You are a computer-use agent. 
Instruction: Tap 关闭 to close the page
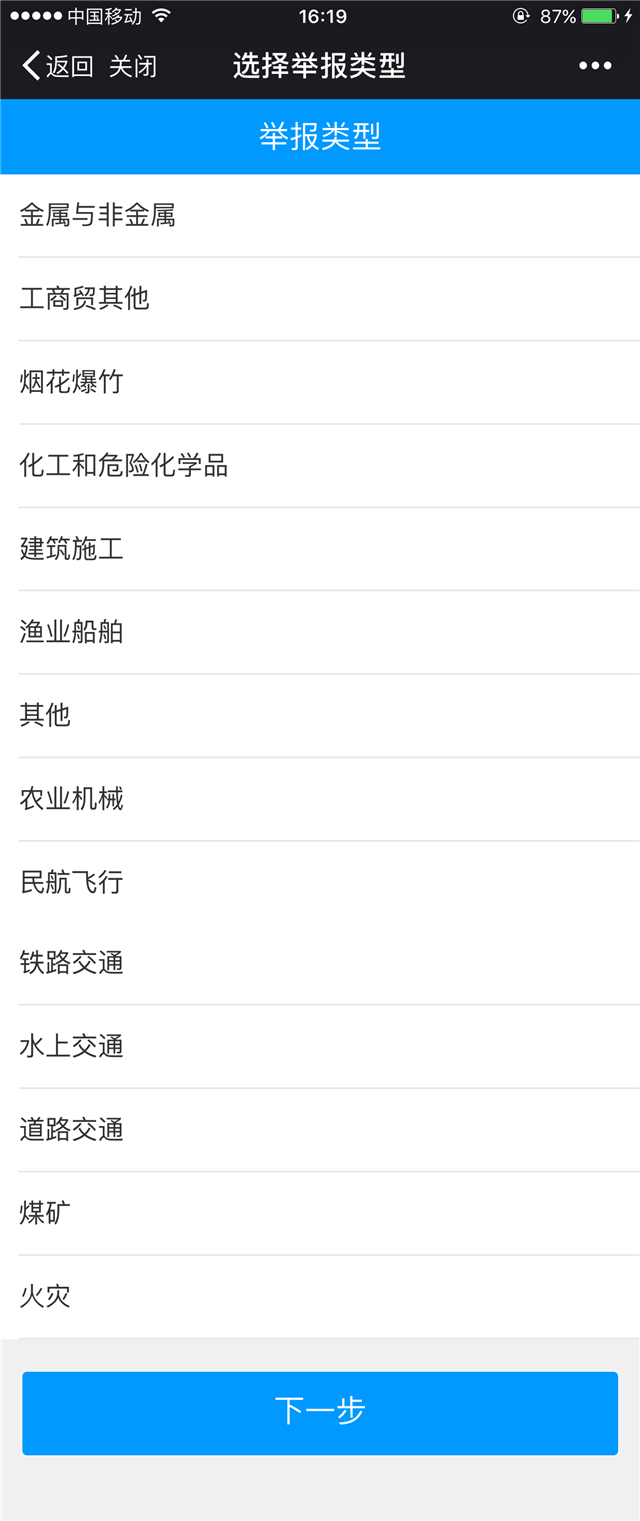[x=133, y=67]
